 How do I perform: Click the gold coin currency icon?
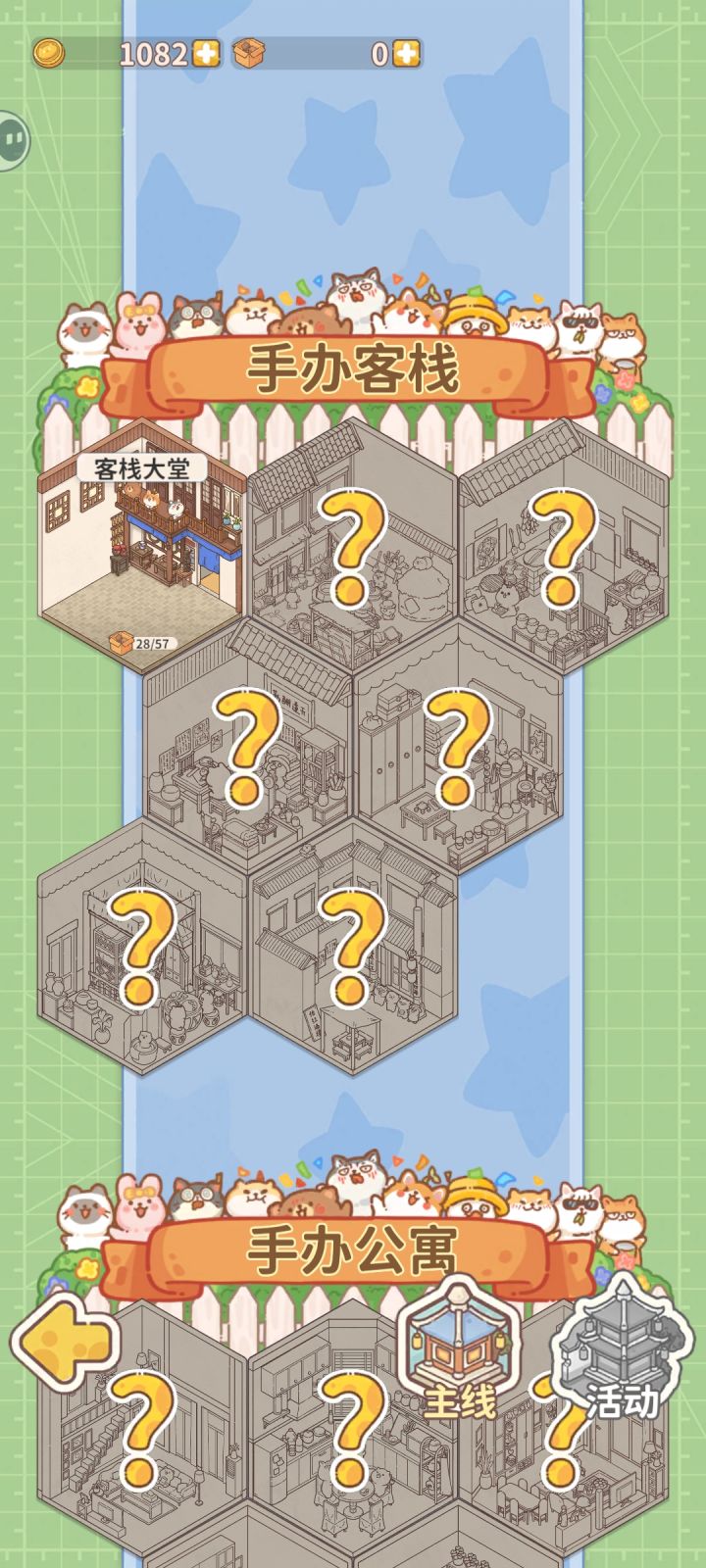click(x=50, y=54)
